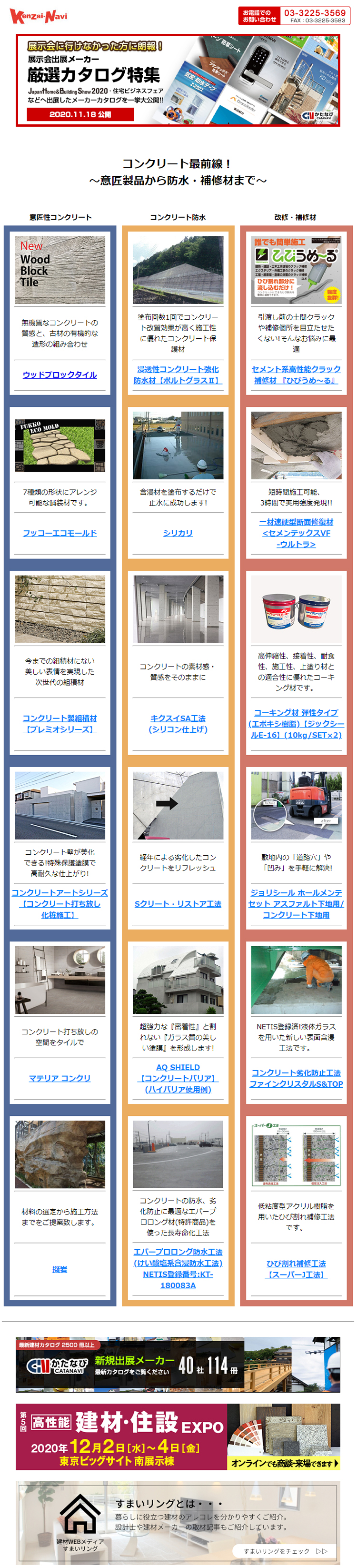Open the 浸透性コンクリート強化防水材 ボルトグラスII link
Screen dimensions: 357x1568
pos(178,374)
